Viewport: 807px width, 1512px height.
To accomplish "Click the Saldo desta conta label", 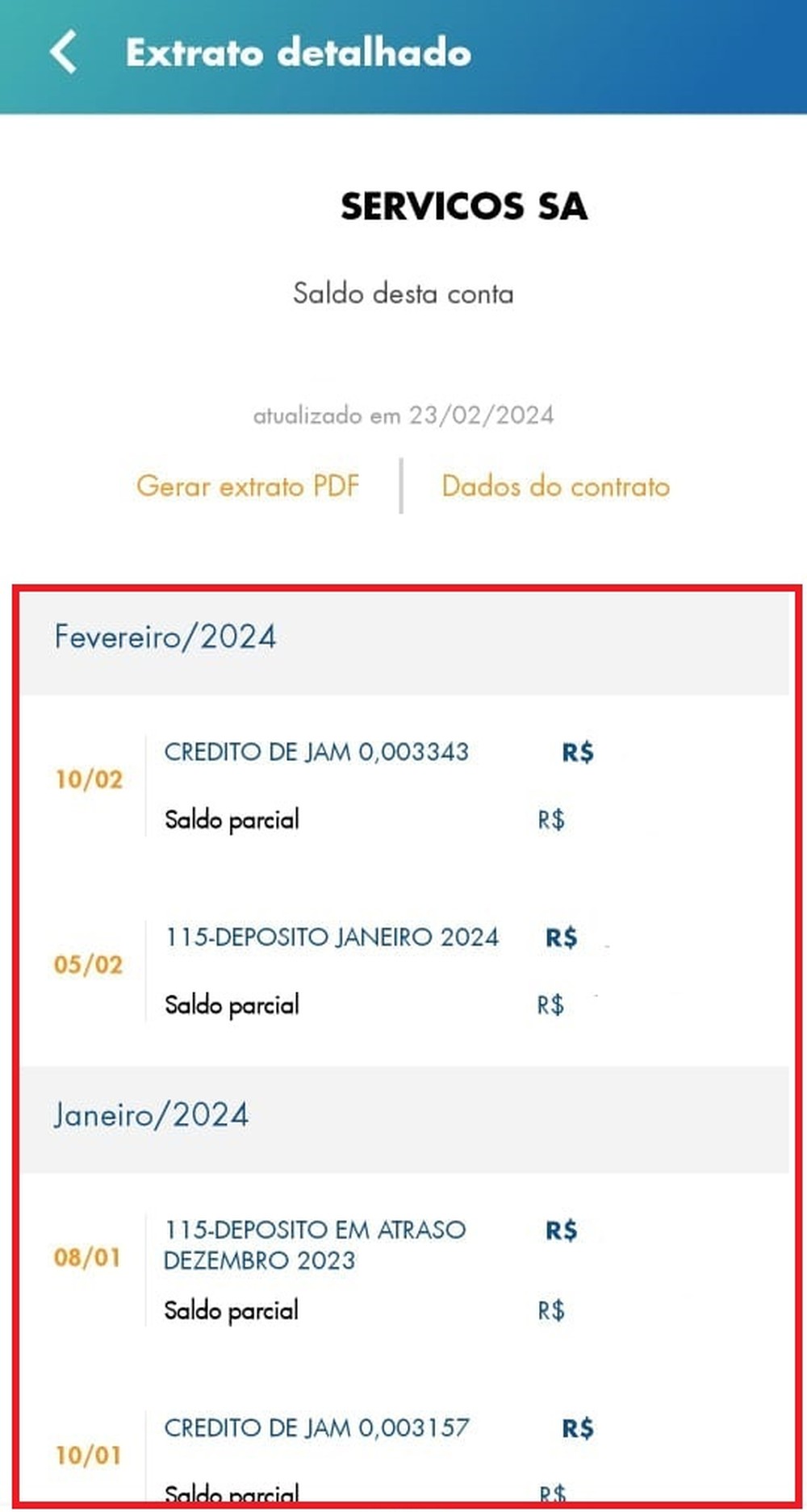I will tap(403, 294).
